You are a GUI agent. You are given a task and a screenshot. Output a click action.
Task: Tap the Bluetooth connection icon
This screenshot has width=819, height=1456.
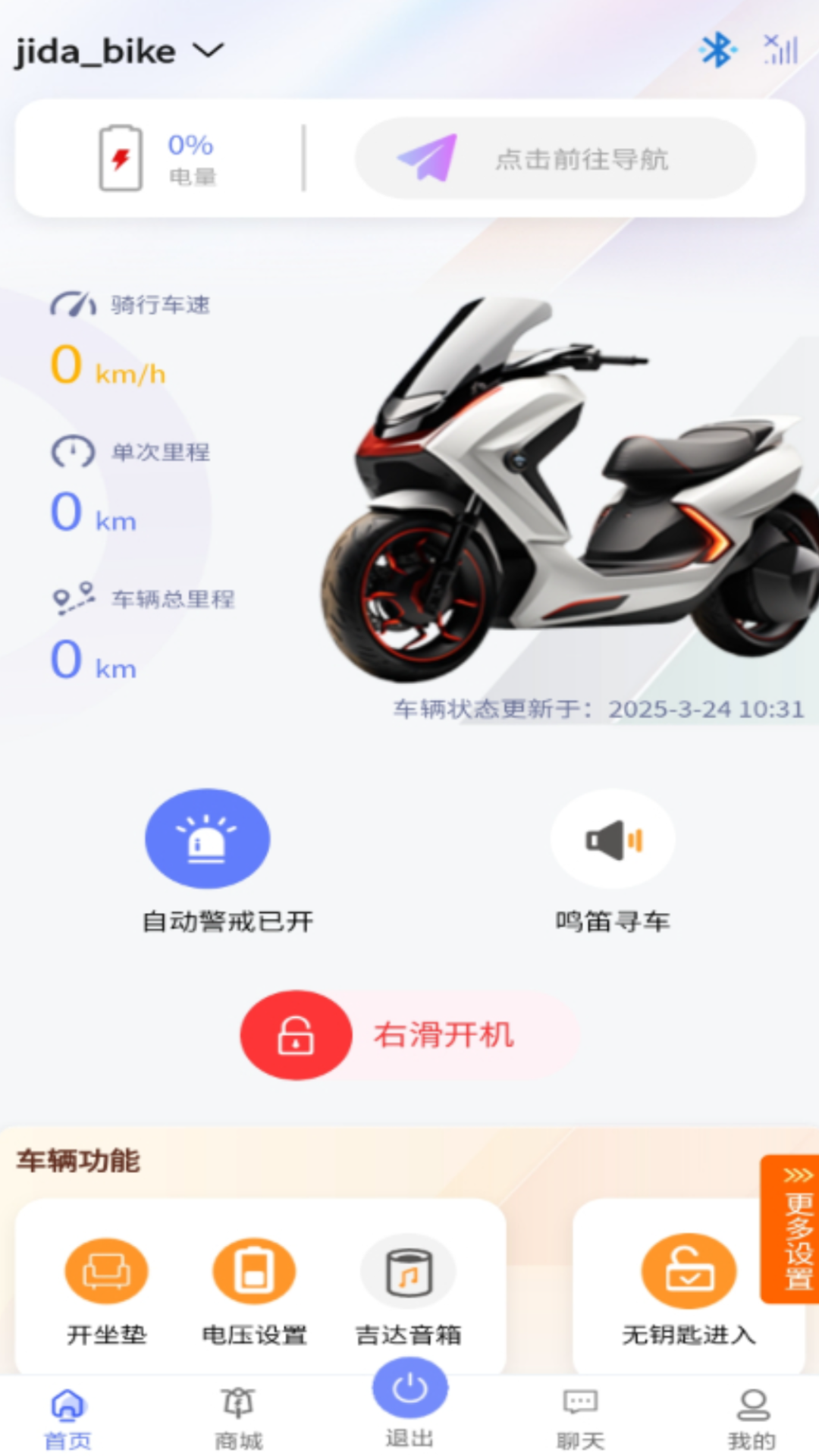[716, 50]
